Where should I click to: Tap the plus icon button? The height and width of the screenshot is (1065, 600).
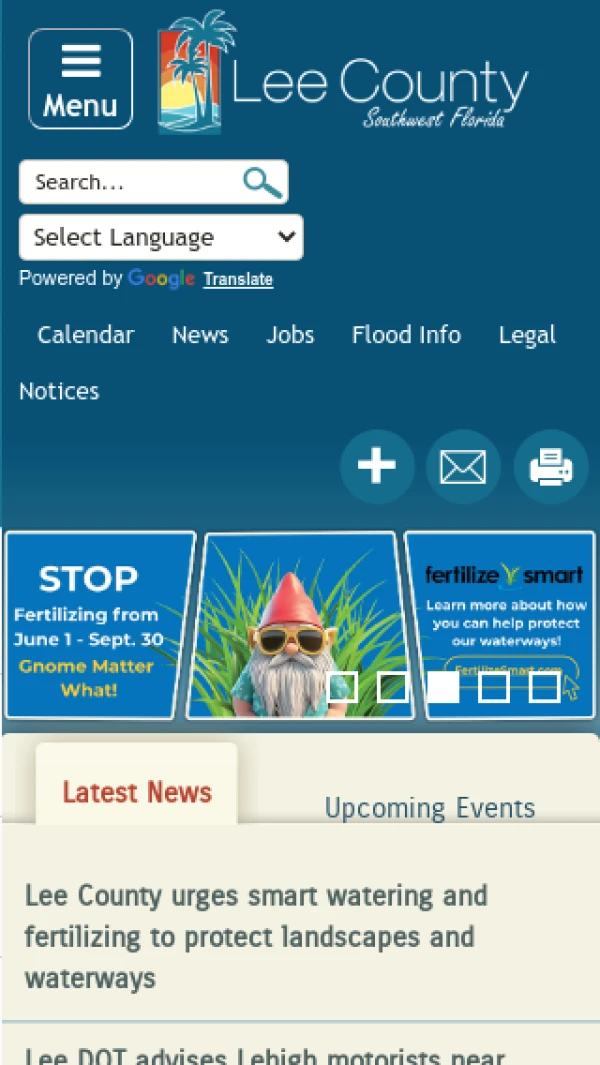pyautogui.click(x=376, y=466)
